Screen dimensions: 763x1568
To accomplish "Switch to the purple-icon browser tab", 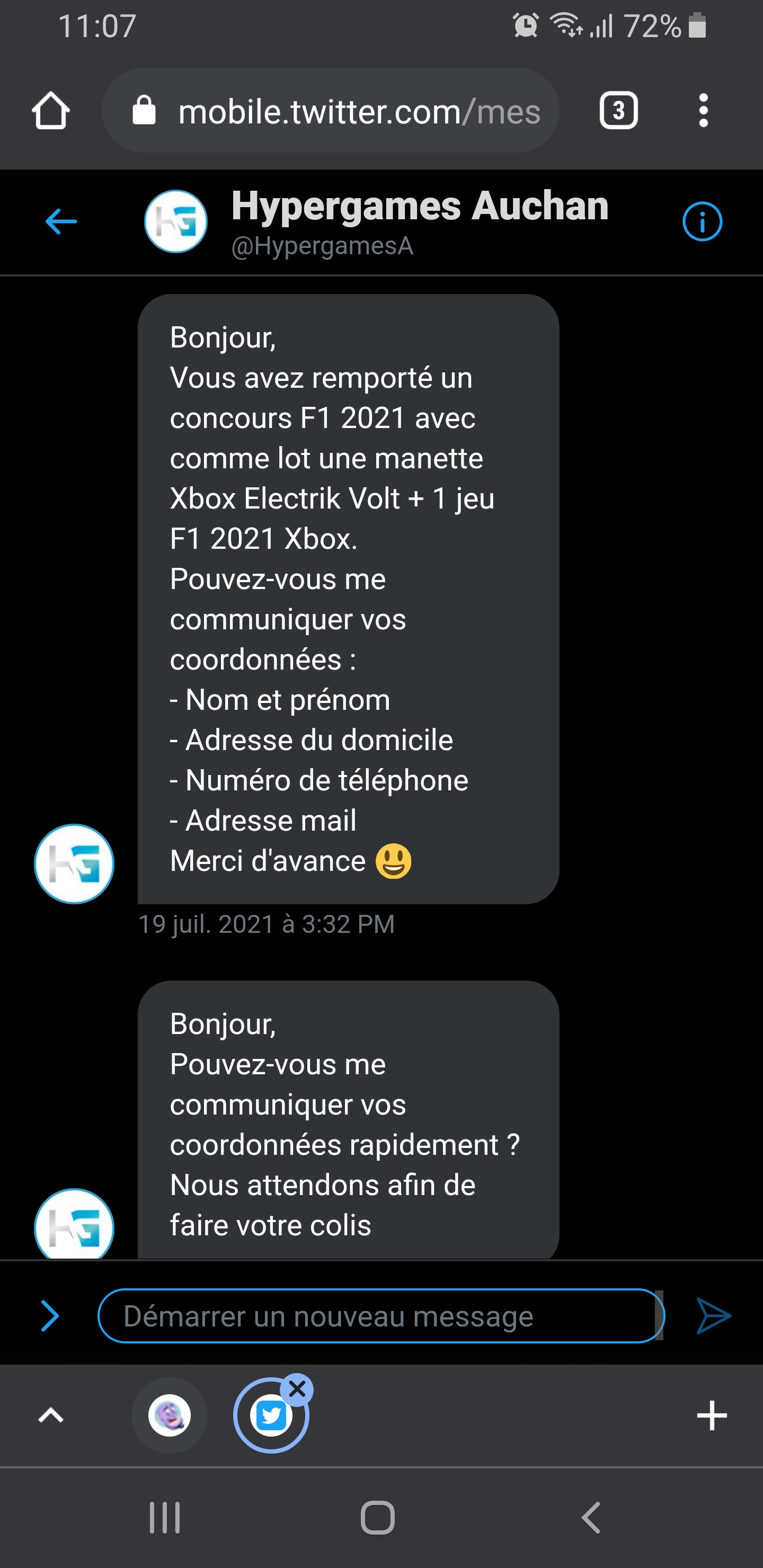I will pos(169,1415).
